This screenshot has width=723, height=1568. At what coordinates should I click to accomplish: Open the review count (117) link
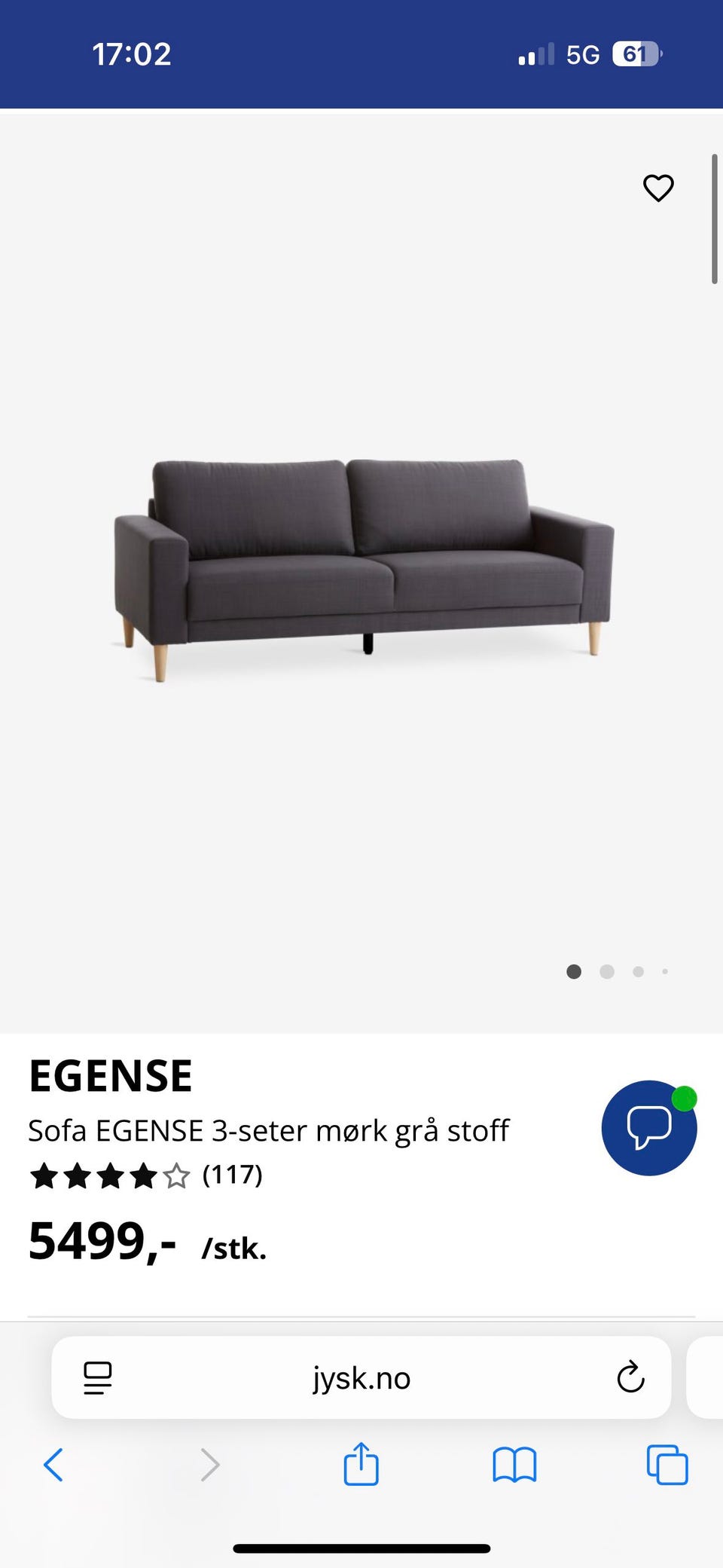[x=233, y=1175]
